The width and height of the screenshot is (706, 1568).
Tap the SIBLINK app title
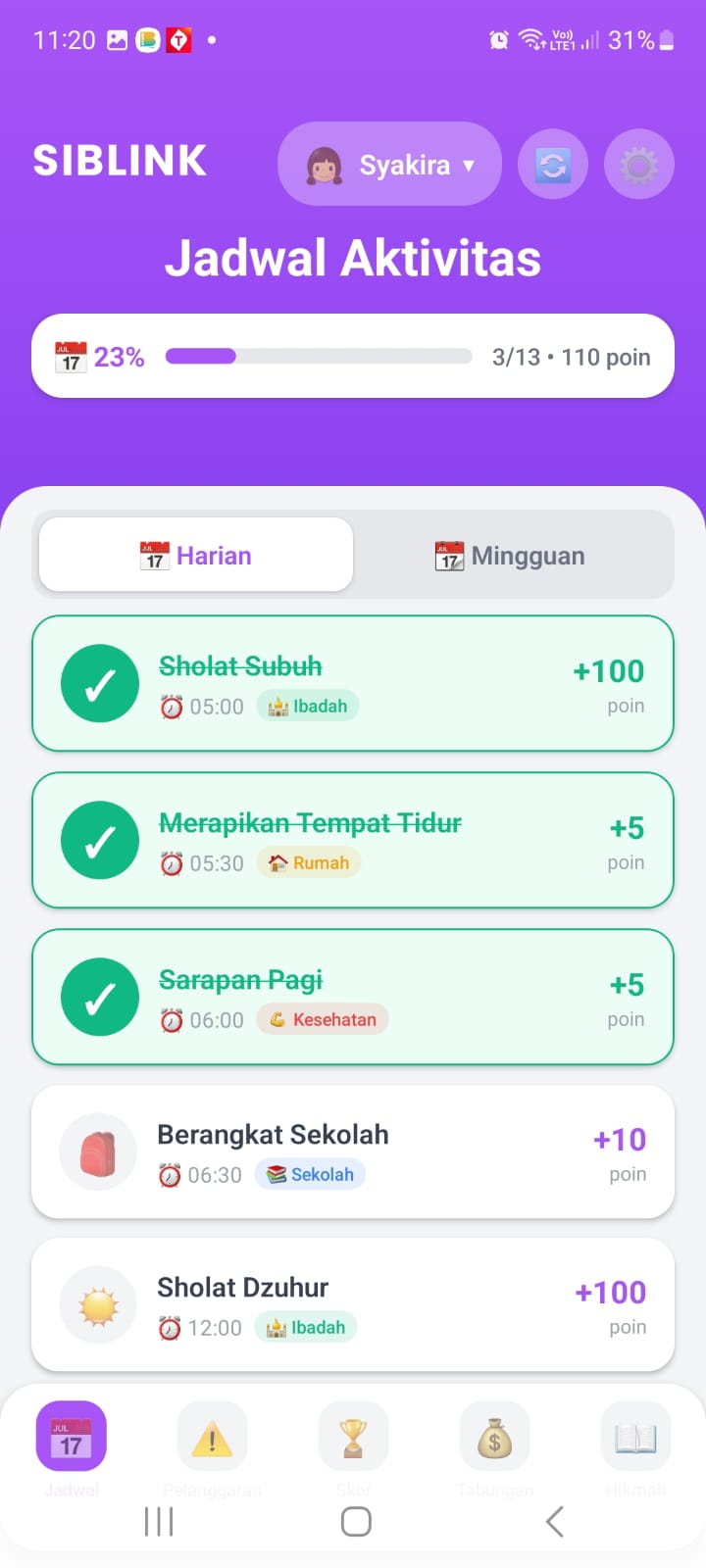120,161
